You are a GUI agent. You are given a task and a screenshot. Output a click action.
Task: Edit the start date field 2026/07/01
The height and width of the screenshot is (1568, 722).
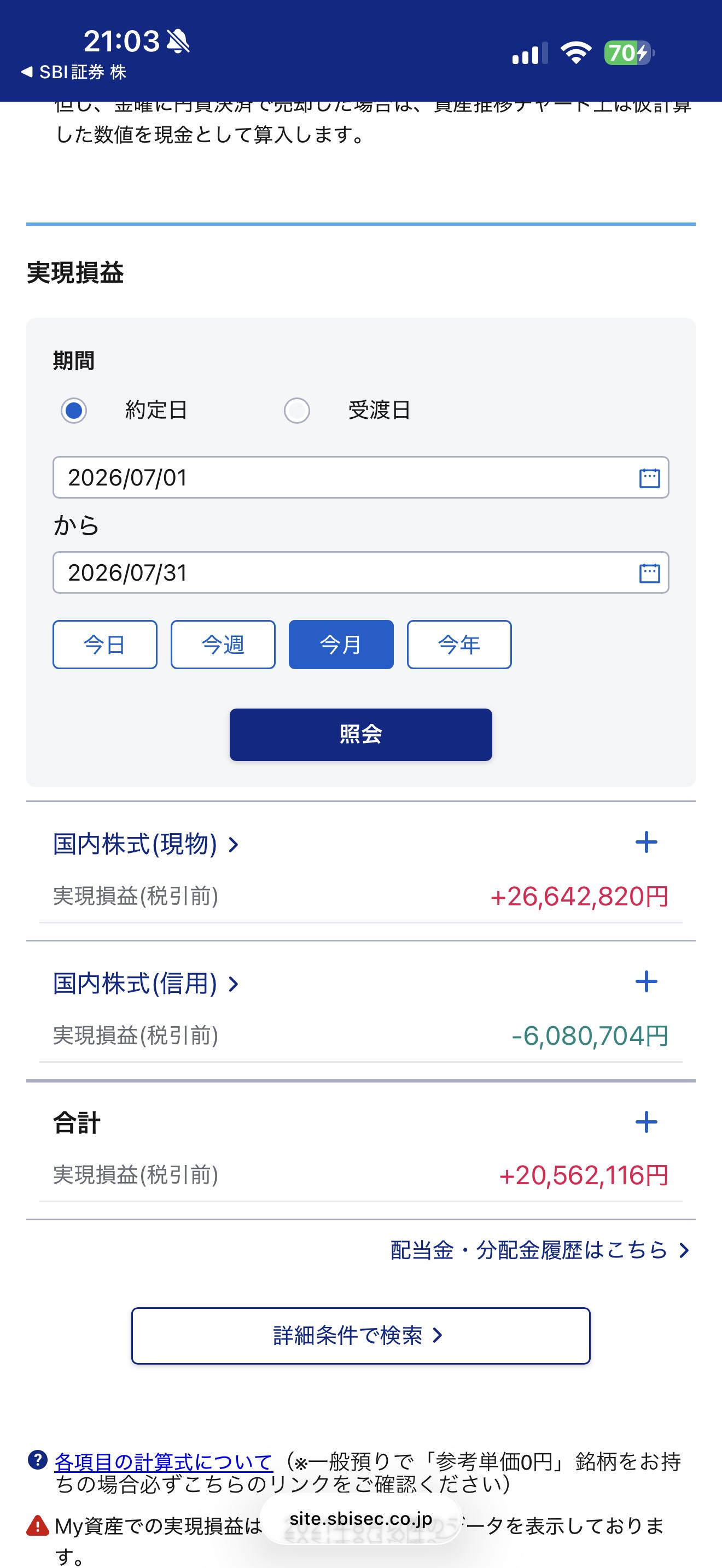coord(361,477)
